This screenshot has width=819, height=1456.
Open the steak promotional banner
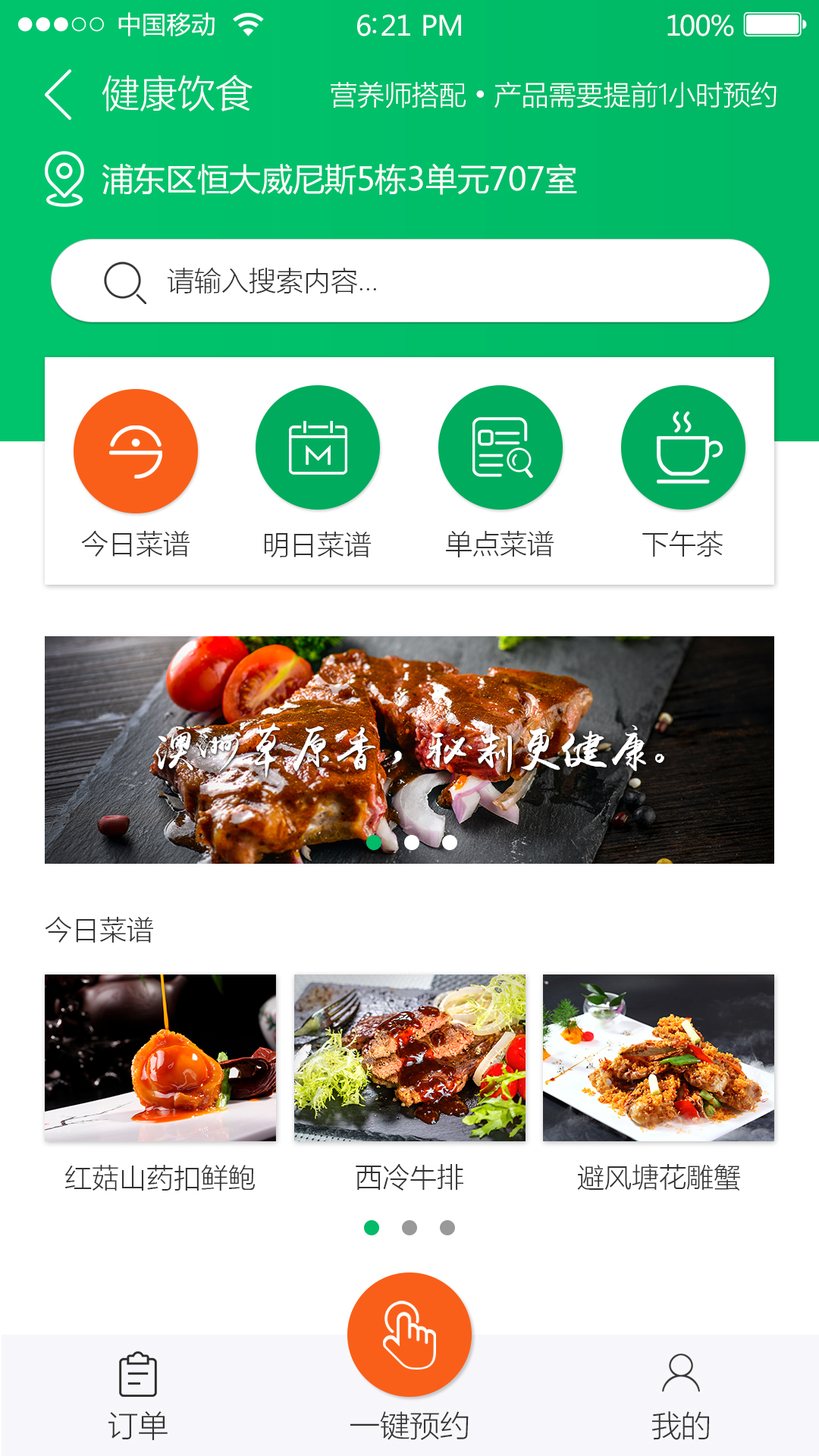(x=409, y=749)
